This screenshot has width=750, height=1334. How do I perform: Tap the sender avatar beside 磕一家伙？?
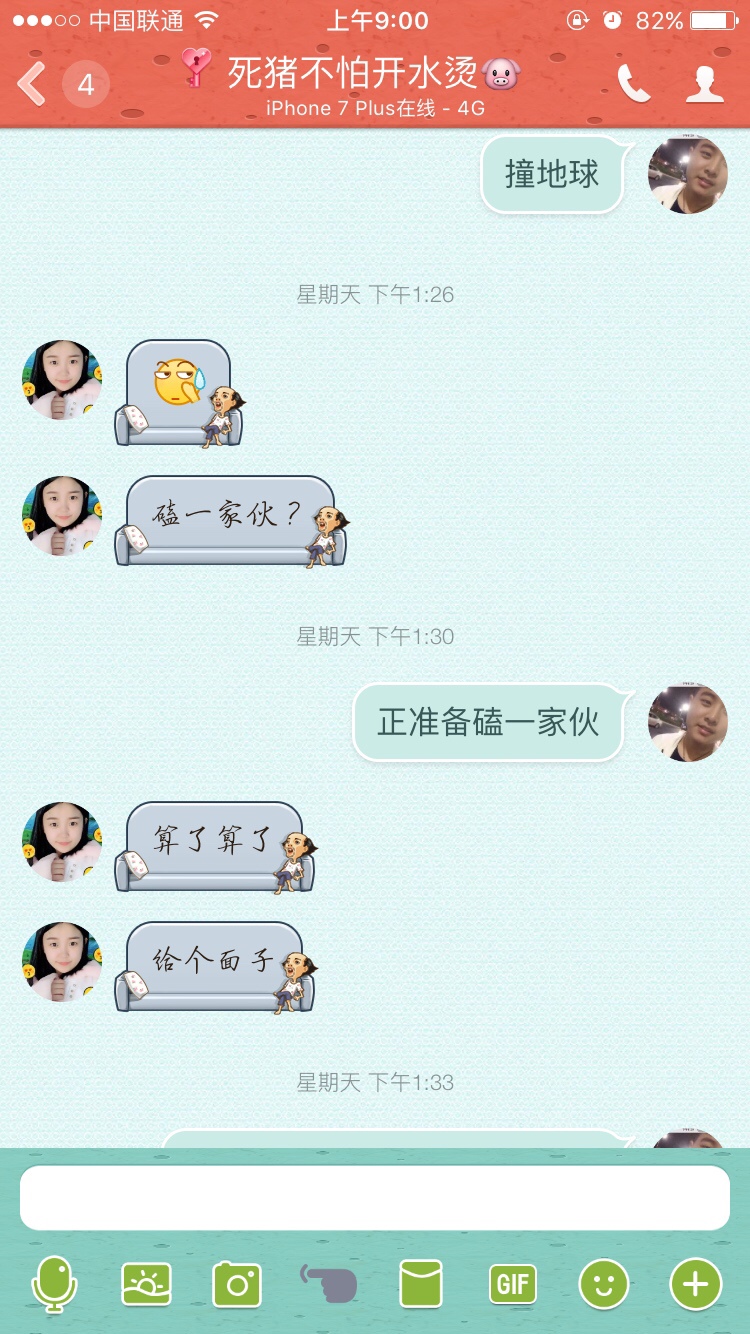pos(62,516)
